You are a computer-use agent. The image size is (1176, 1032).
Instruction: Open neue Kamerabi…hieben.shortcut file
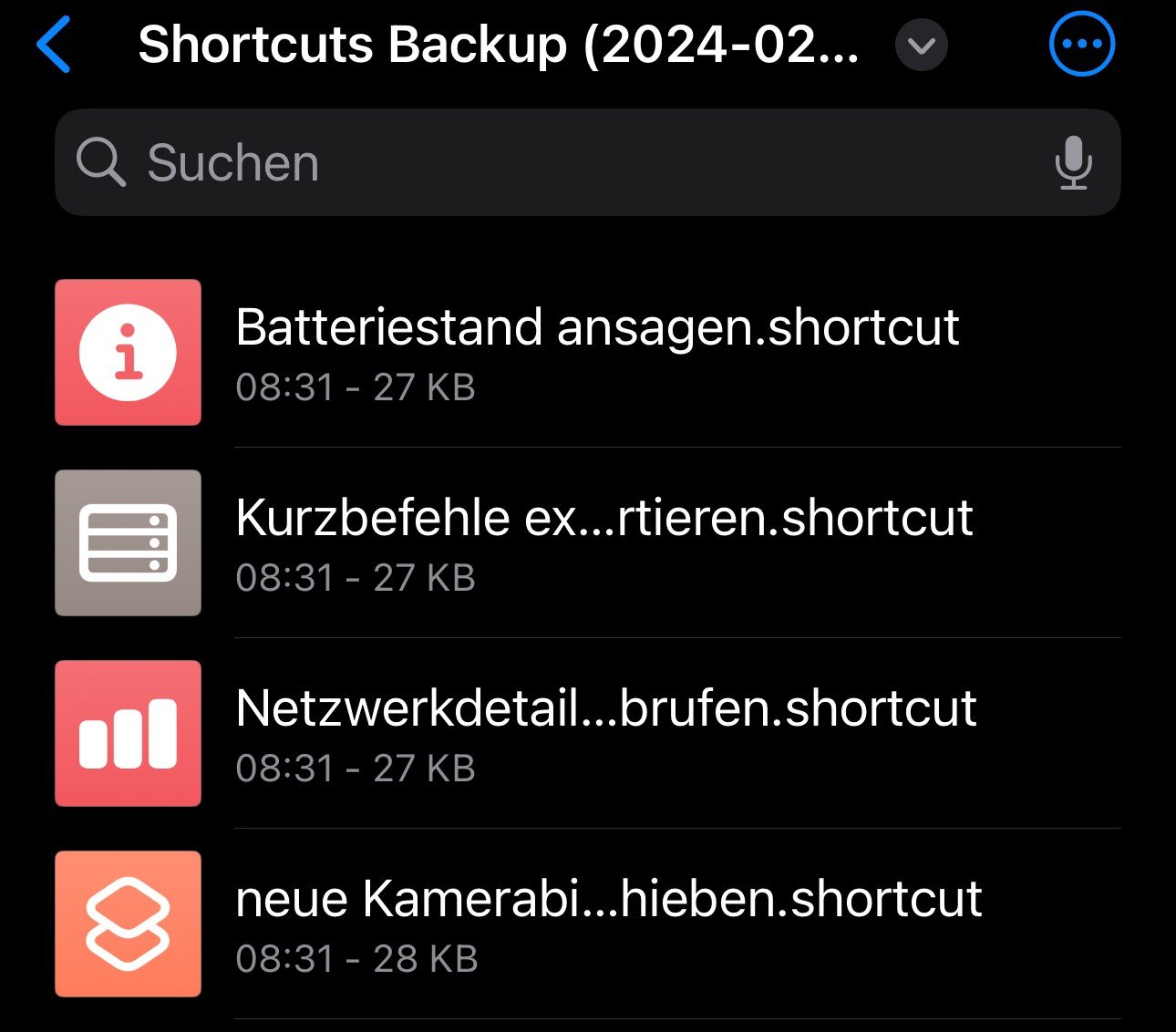click(608, 924)
